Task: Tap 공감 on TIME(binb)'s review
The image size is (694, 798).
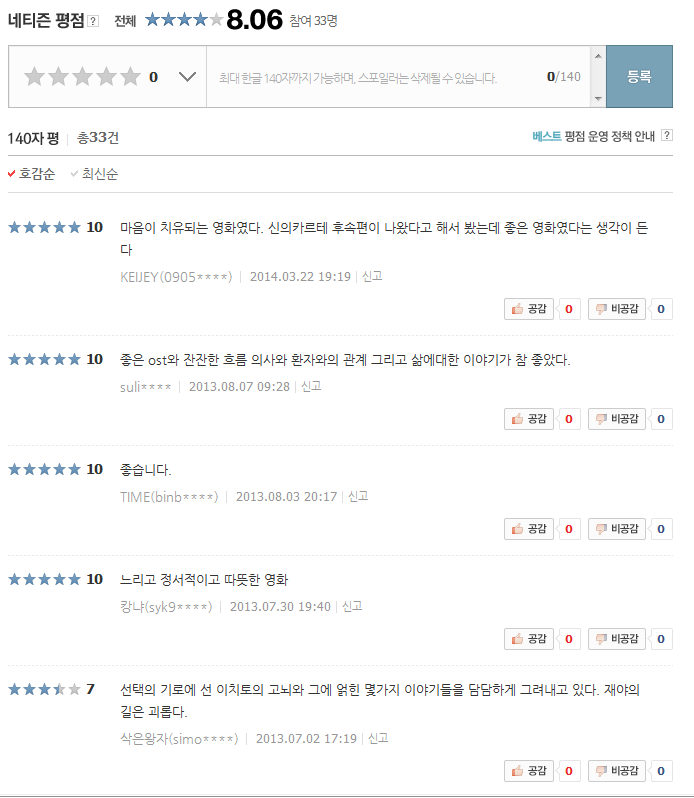Action: [x=529, y=529]
